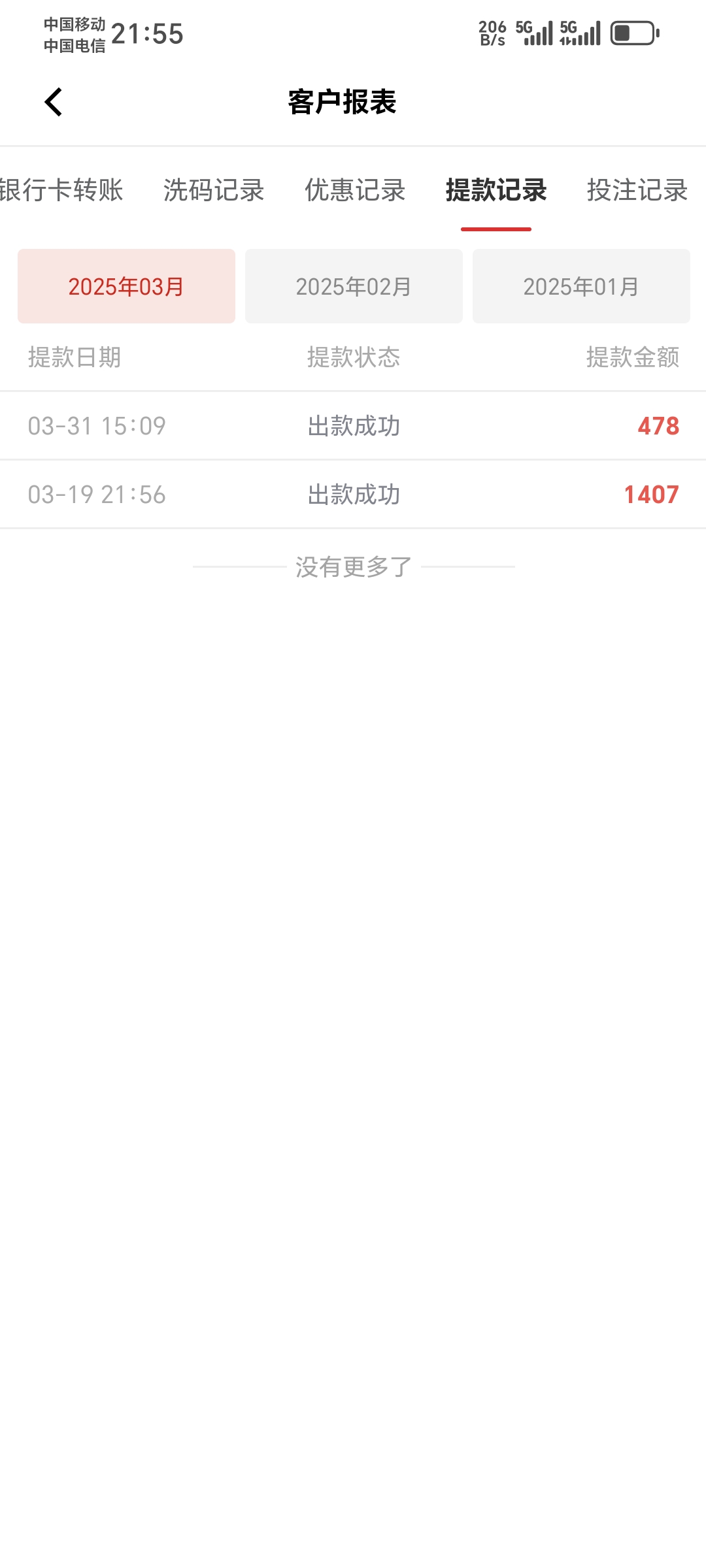The height and width of the screenshot is (1568, 706).
Task: Tap the 中国电信 carrier label
Action: click(74, 46)
